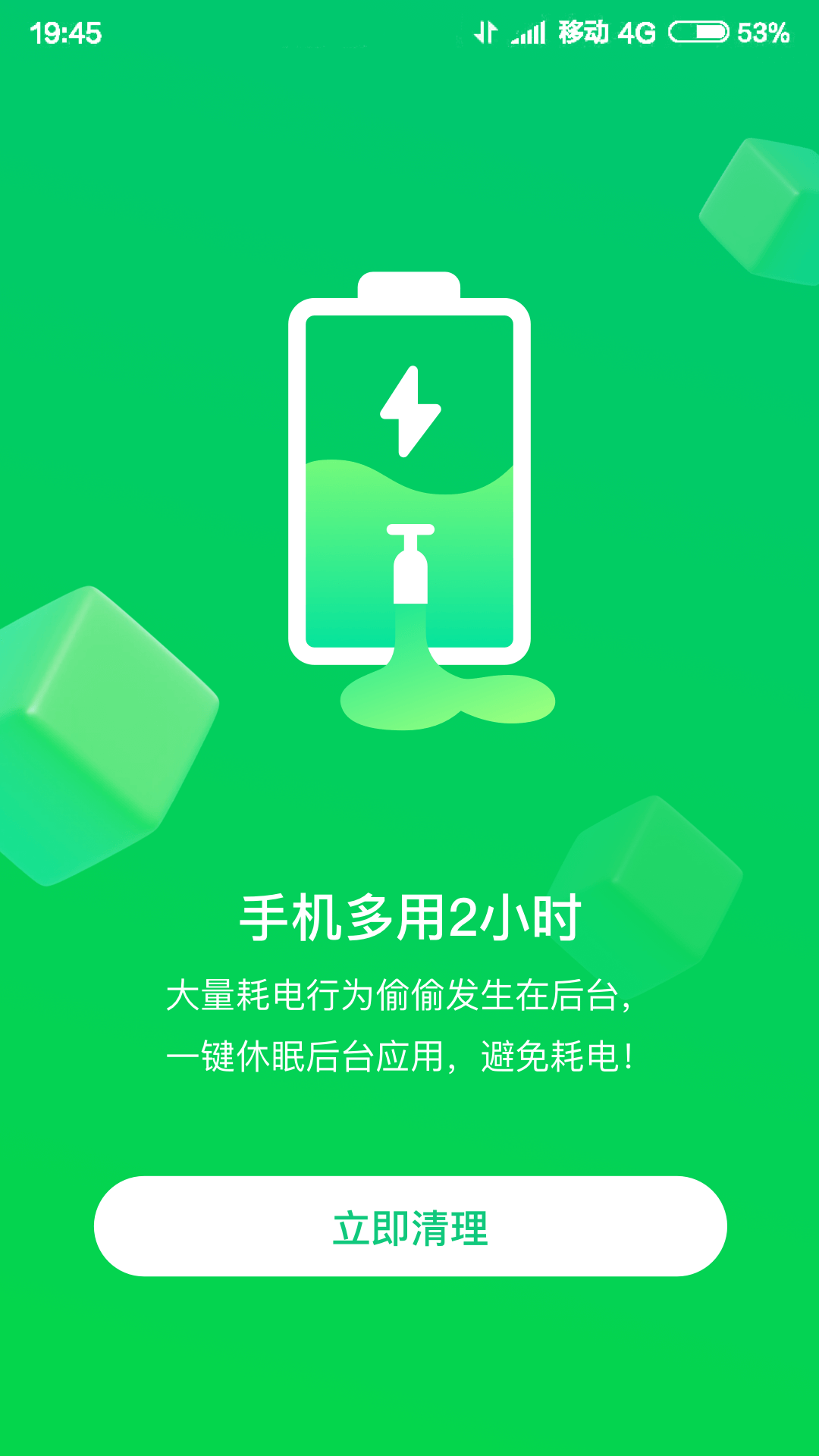Tap the 立即清理 button
Image resolution: width=819 pixels, height=1456 pixels.
pos(410,1226)
